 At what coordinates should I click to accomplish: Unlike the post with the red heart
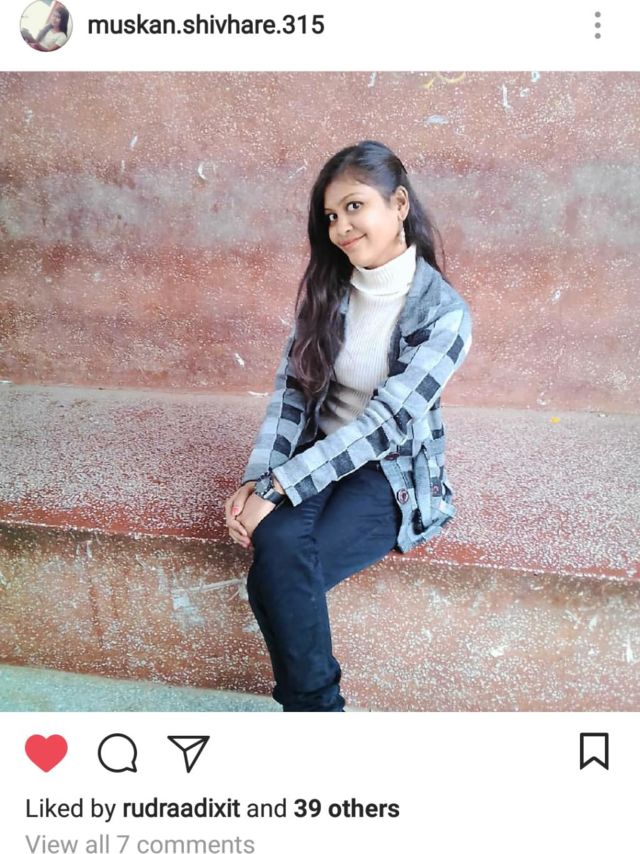tap(46, 752)
